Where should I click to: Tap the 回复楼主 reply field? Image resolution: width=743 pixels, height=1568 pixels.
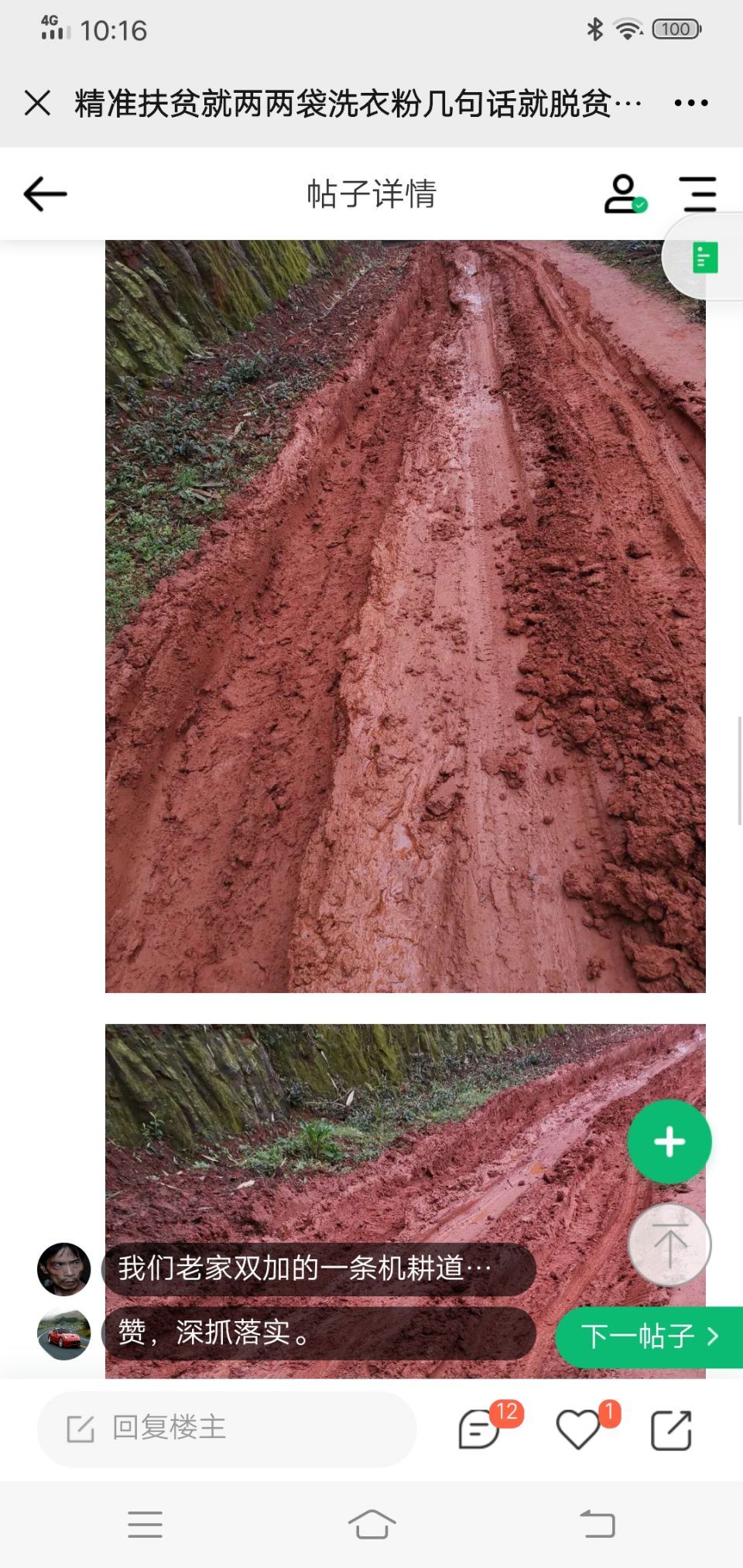pos(226,1429)
